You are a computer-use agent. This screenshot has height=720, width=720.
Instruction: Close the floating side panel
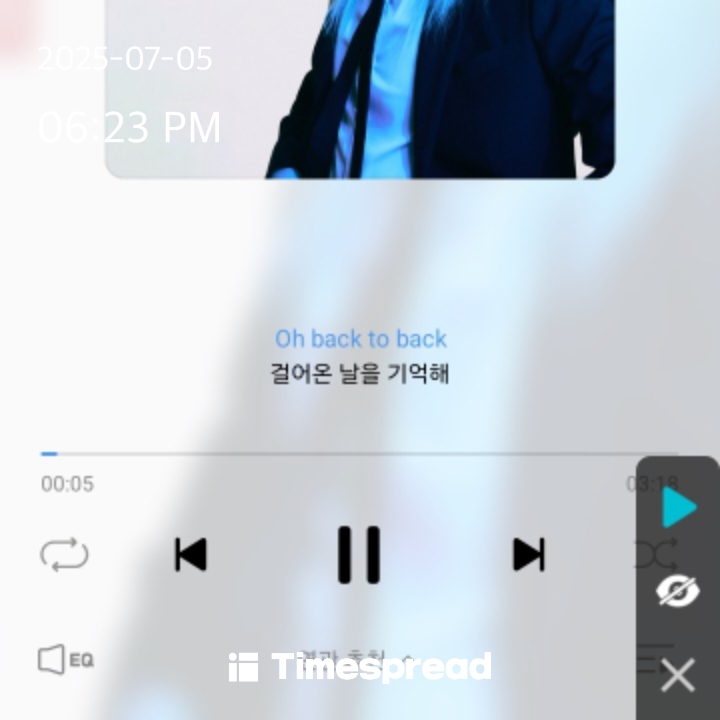coord(678,677)
